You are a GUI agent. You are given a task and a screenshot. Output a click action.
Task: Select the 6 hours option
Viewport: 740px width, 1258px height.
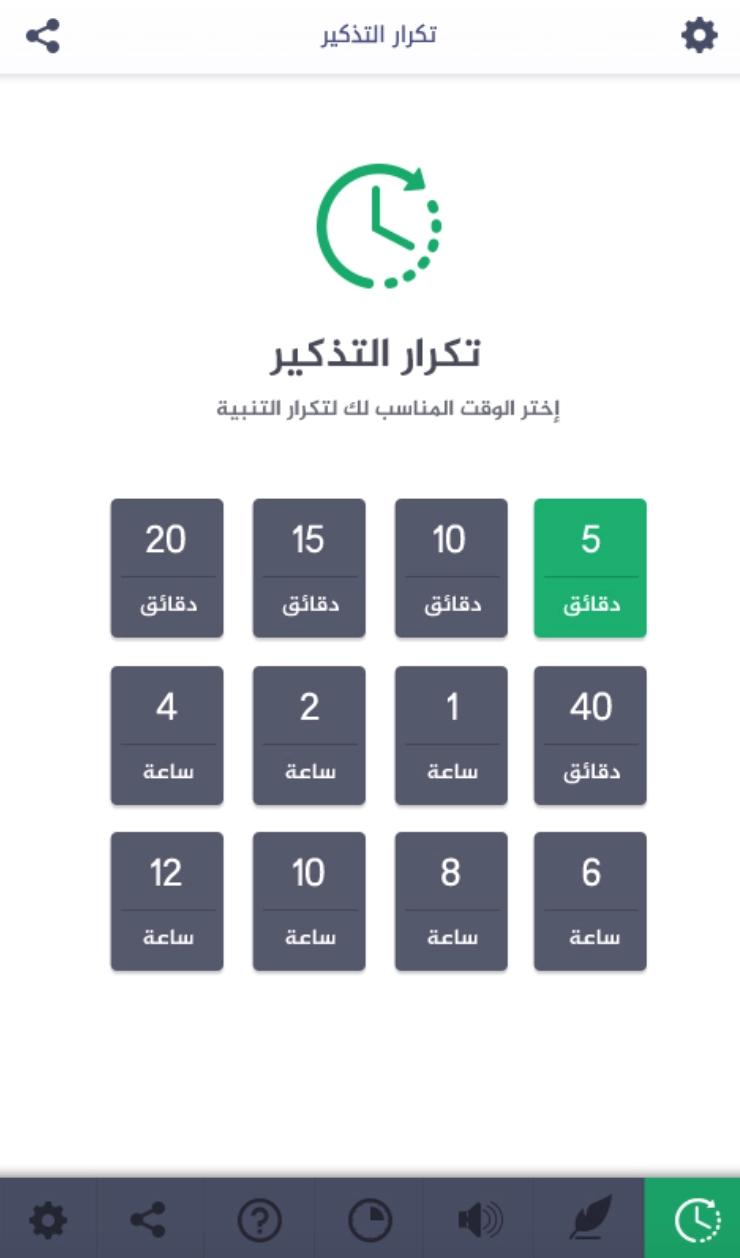(x=590, y=901)
